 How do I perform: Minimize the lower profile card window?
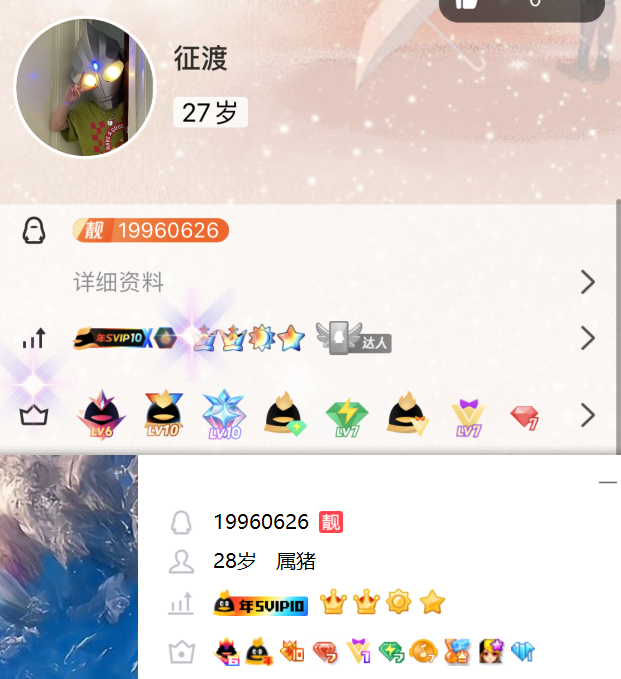607,482
